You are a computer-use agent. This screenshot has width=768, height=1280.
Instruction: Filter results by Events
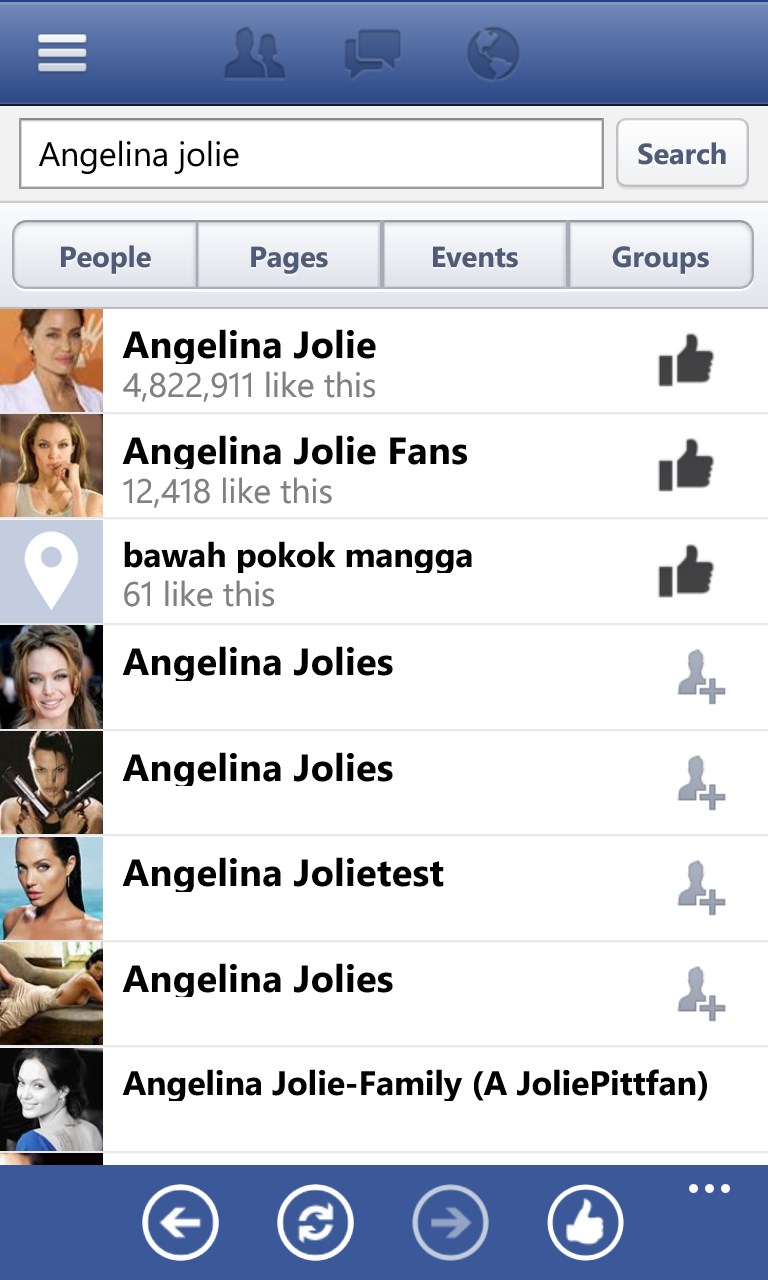click(x=475, y=257)
